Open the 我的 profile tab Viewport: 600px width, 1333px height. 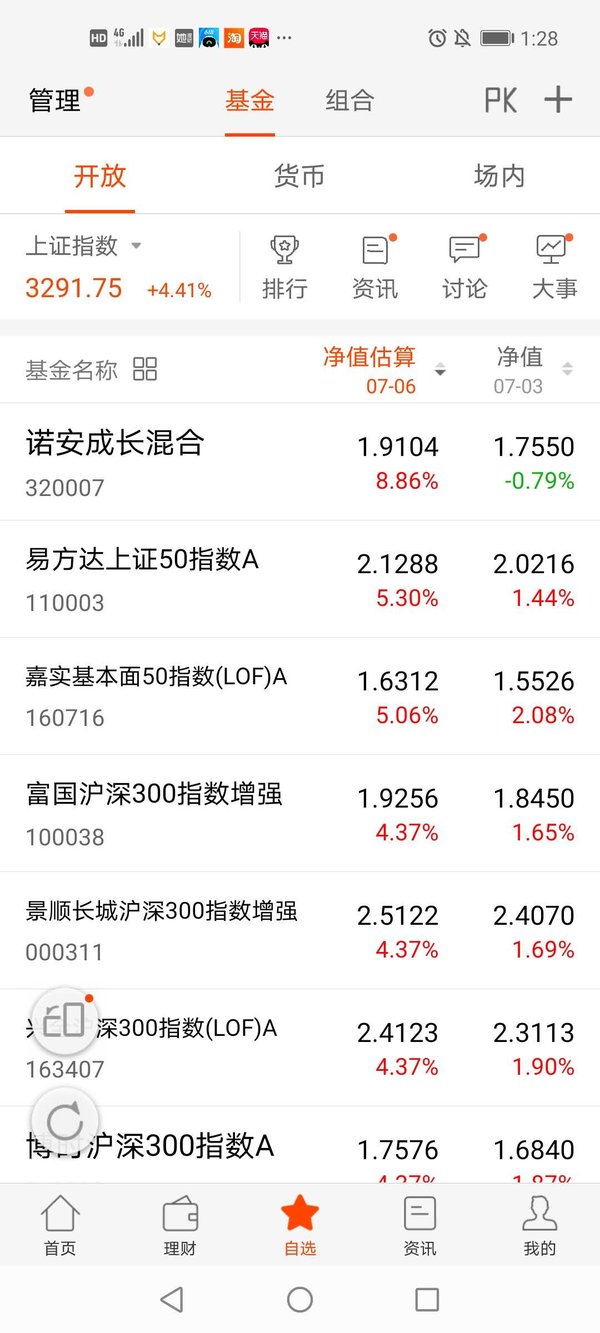point(540,1225)
